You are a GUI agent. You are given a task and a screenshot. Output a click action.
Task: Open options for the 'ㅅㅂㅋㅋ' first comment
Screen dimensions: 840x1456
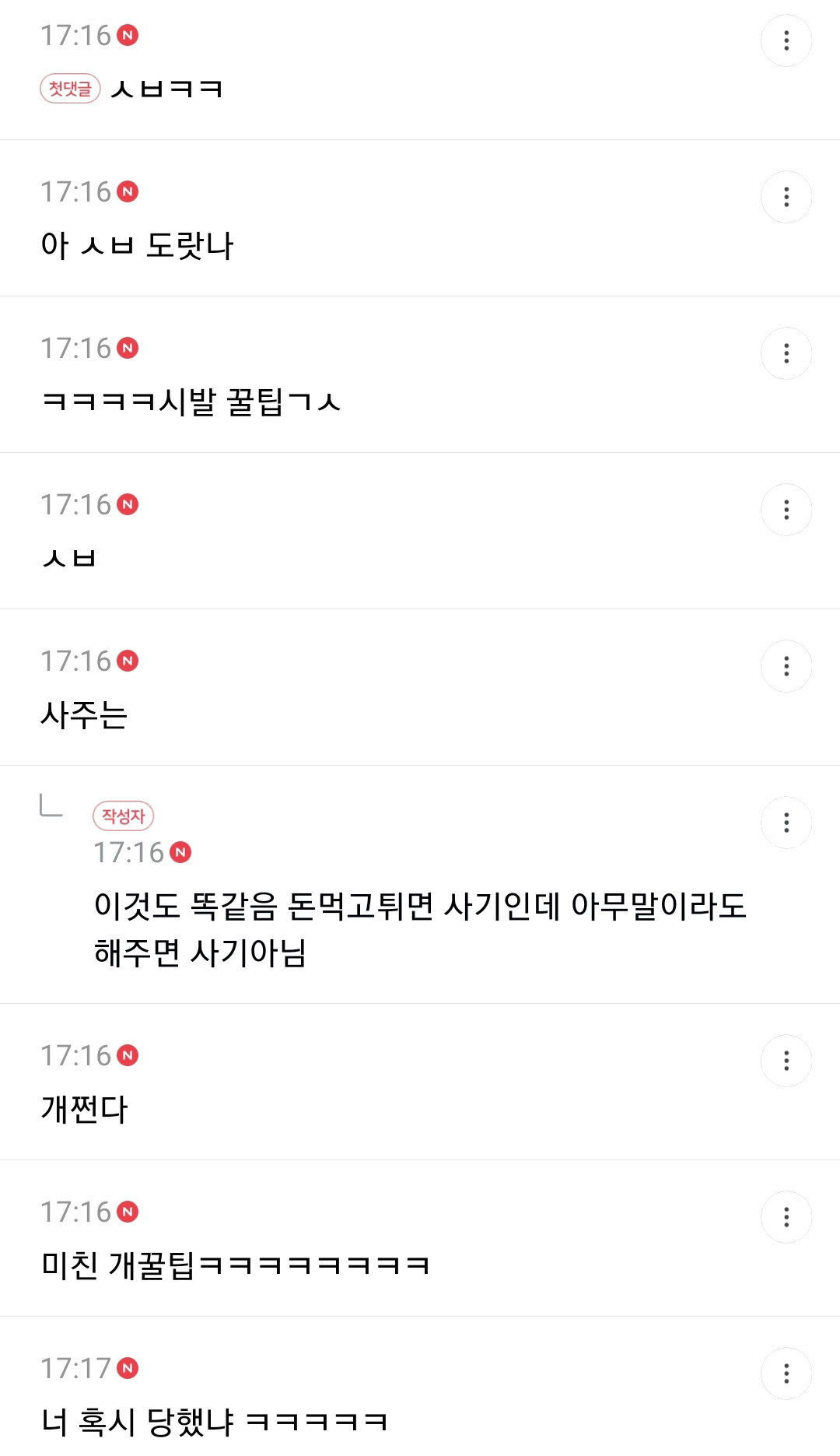pos(786,40)
